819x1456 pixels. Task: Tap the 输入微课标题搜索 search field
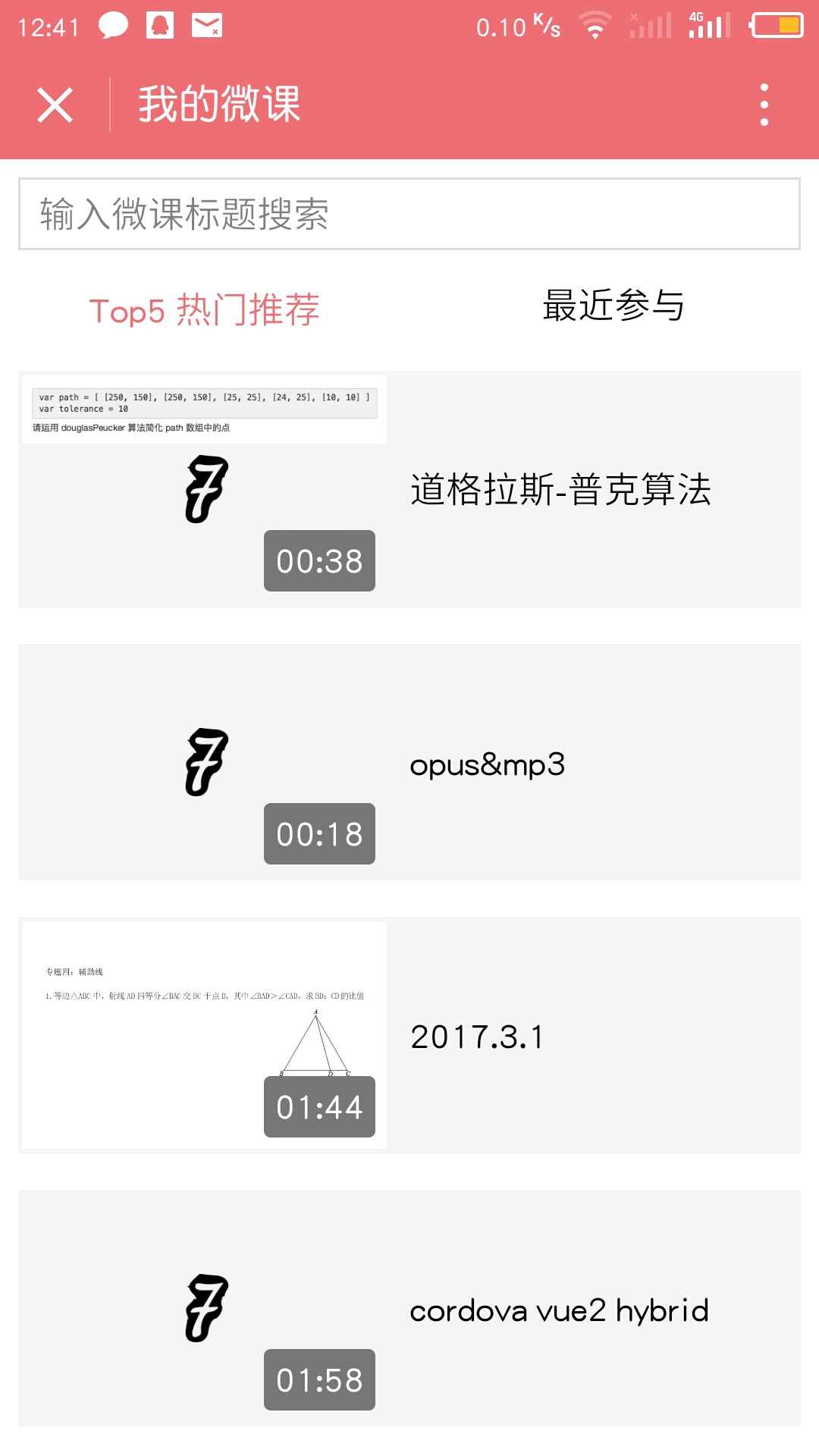[409, 214]
